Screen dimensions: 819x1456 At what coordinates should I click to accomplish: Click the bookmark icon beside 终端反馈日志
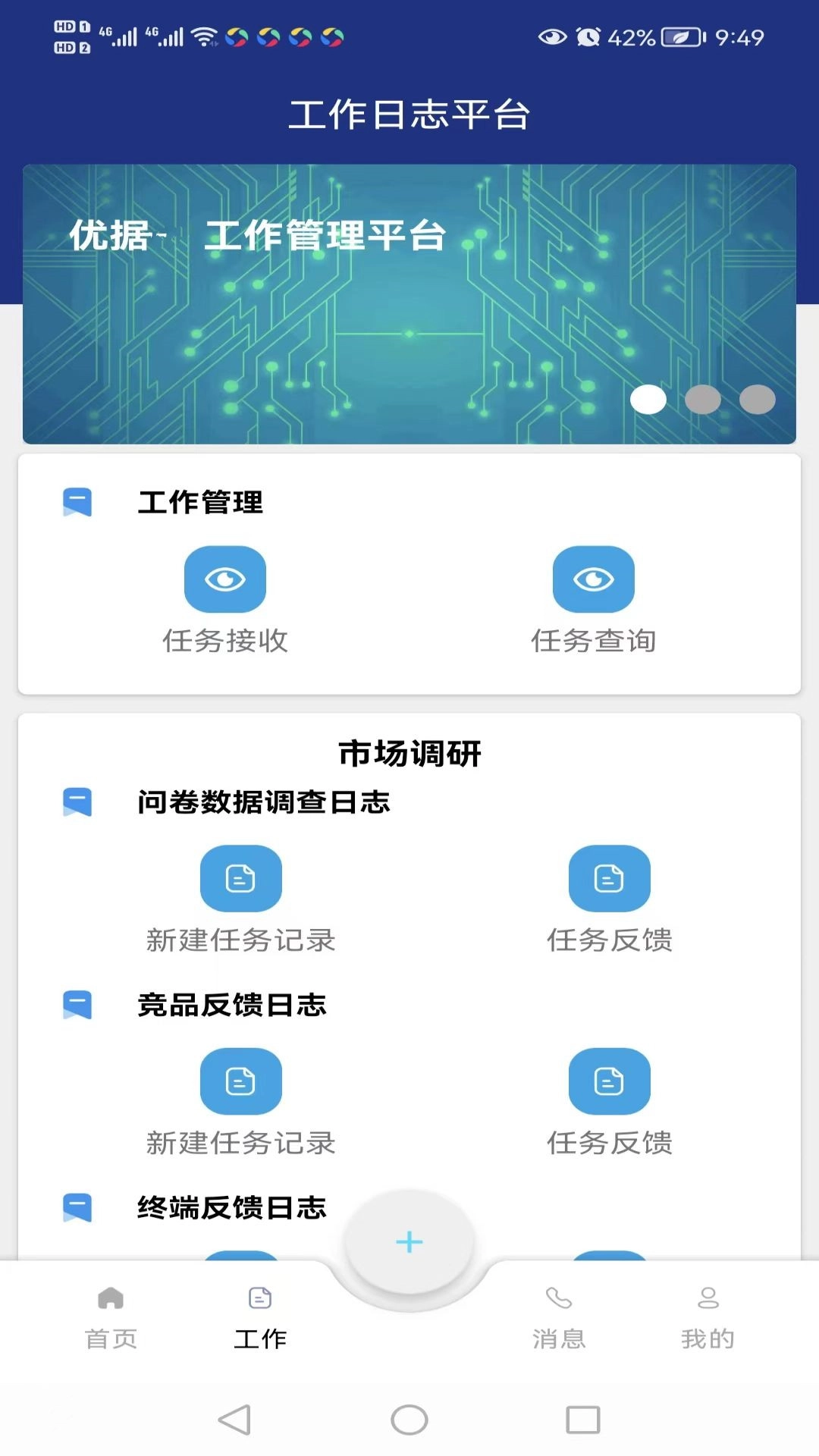pos(77,1208)
